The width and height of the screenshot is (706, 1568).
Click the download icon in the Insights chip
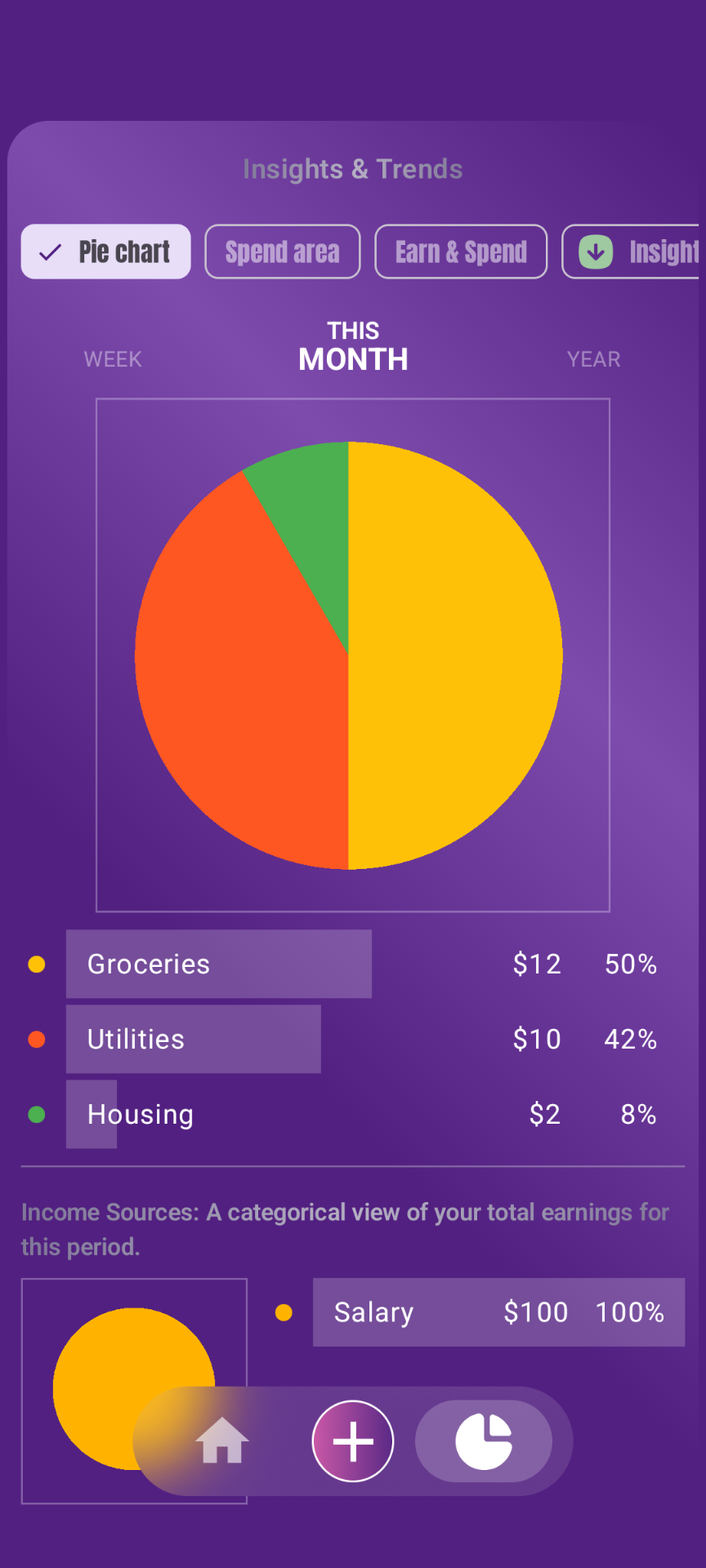pyautogui.click(x=596, y=252)
